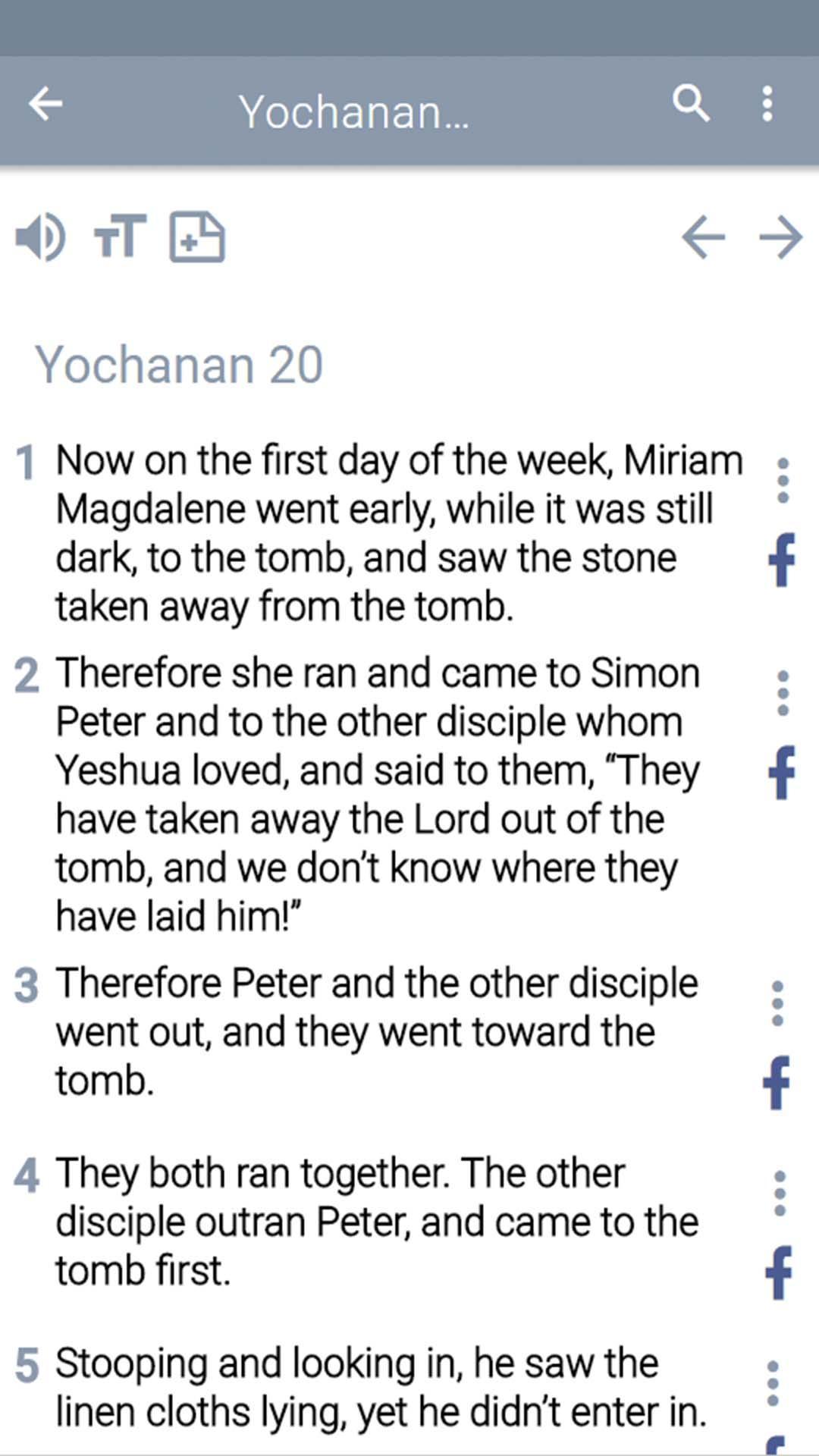
Task: Open the app bar overflow menu
Action: pos(767,103)
